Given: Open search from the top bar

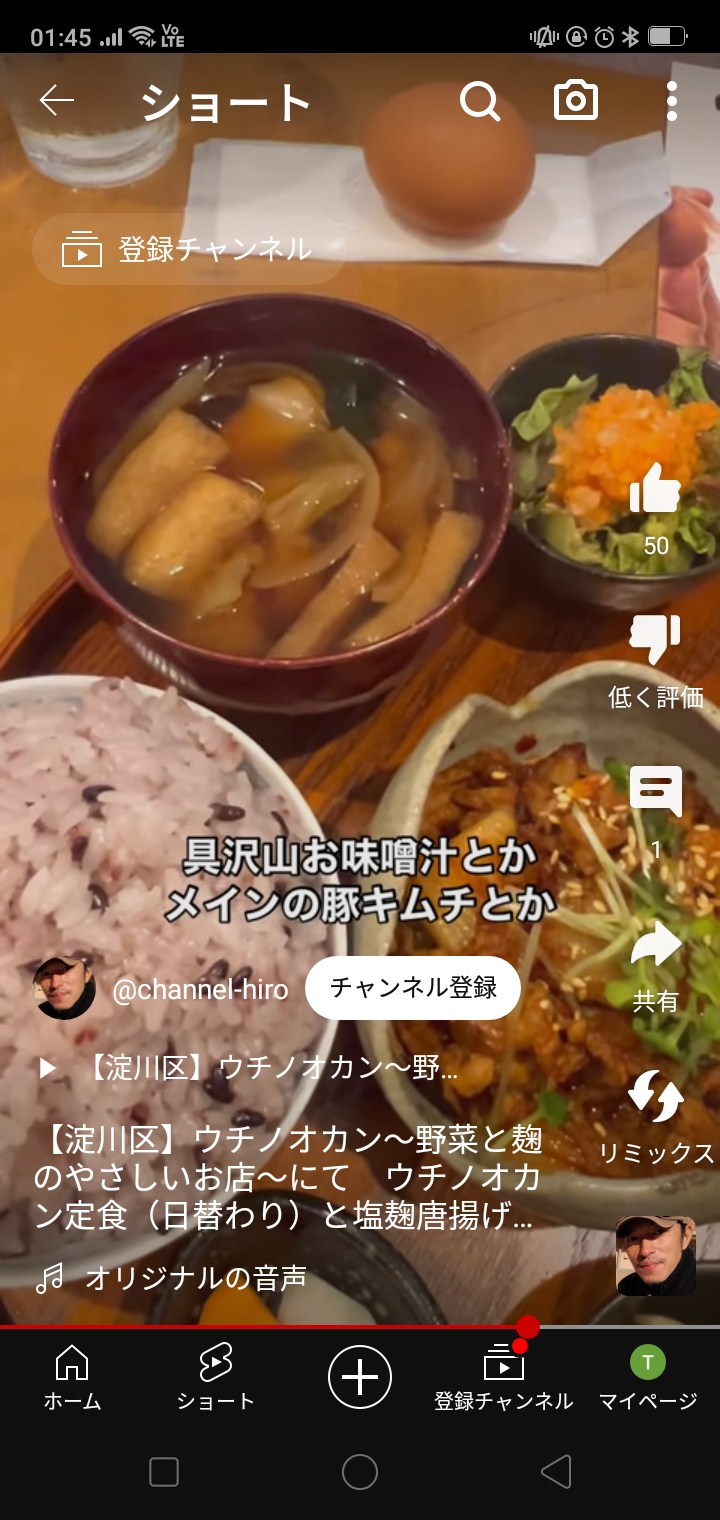Looking at the screenshot, I should coord(480,101).
